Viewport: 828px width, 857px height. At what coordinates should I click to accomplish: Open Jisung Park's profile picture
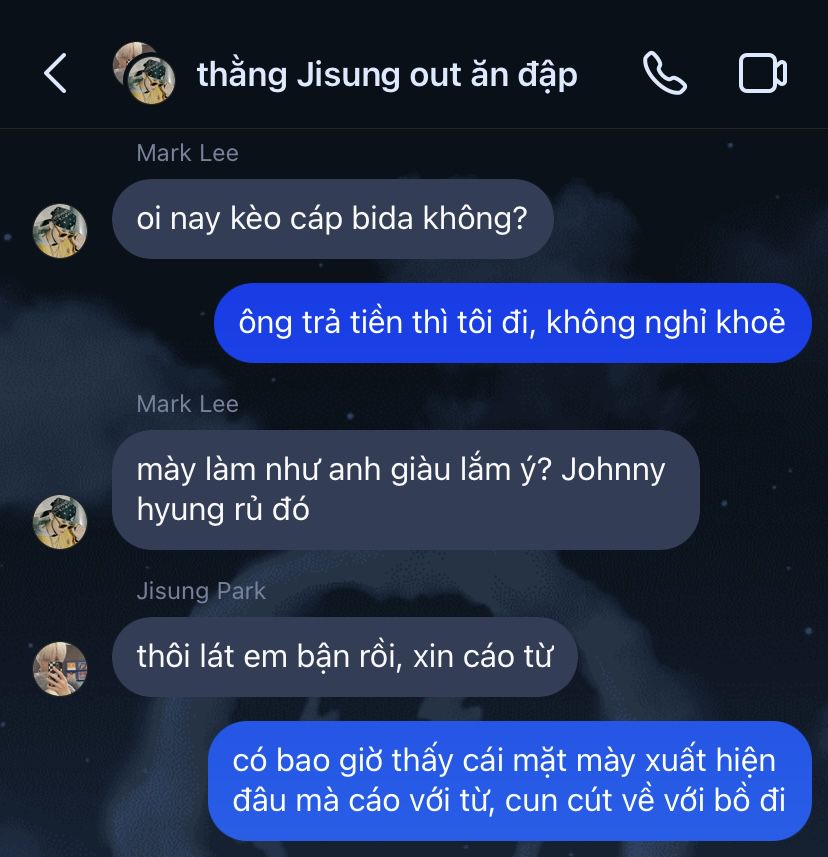tap(60, 669)
